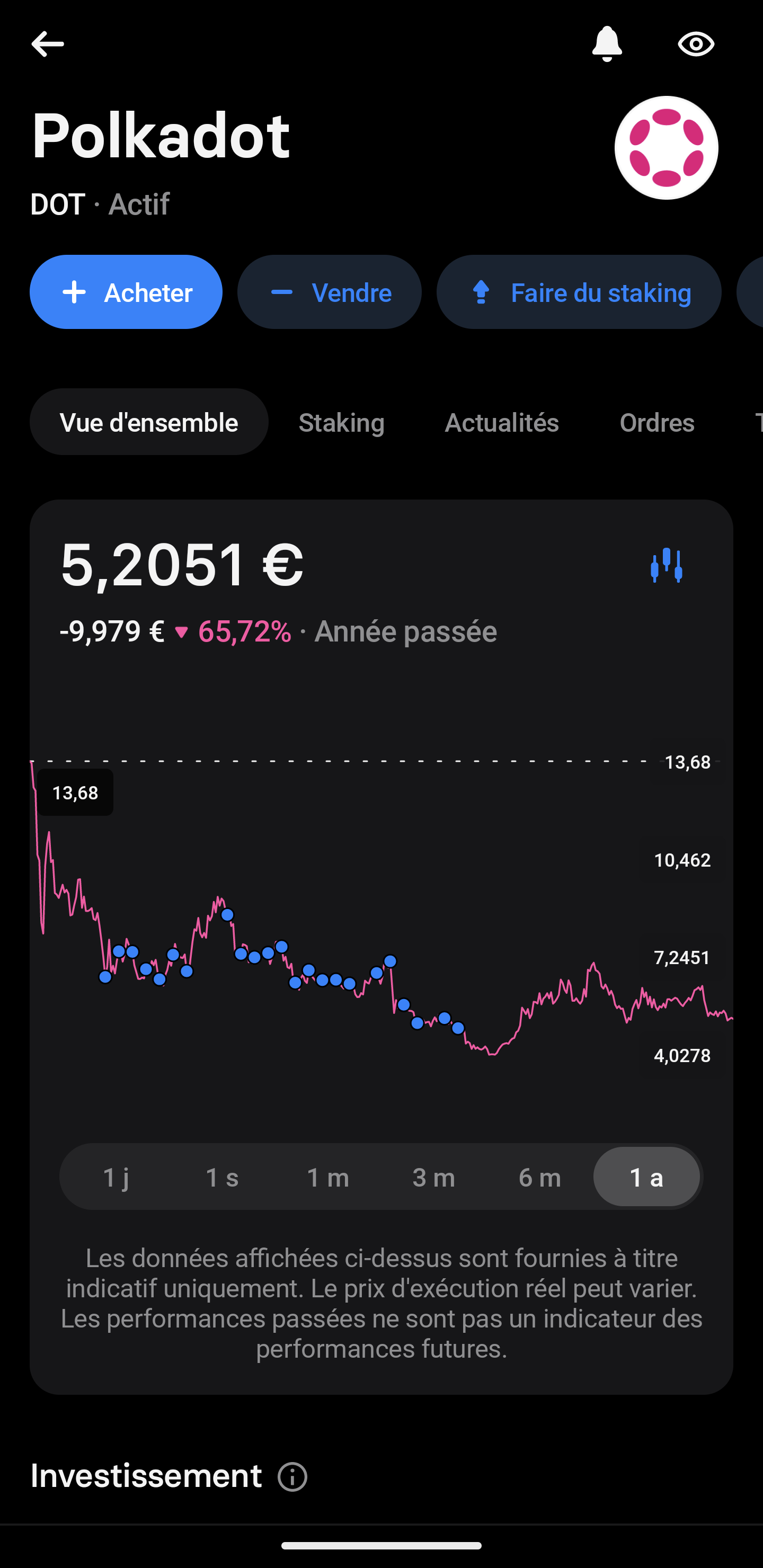Screen dimensions: 763x1568
Task: Select the 1 m period option
Action: [327, 1177]
